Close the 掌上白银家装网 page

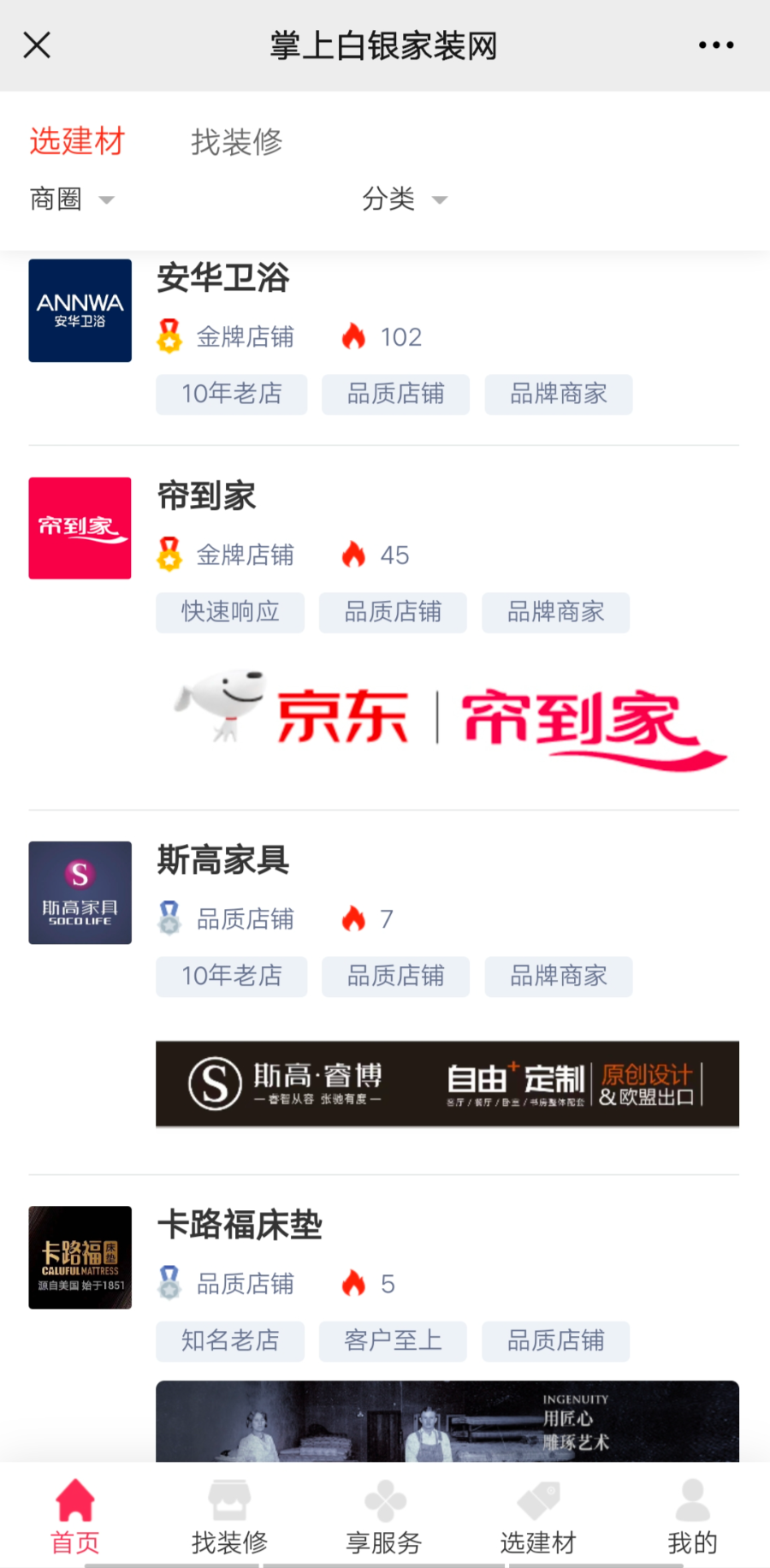[x=37, y=45]
